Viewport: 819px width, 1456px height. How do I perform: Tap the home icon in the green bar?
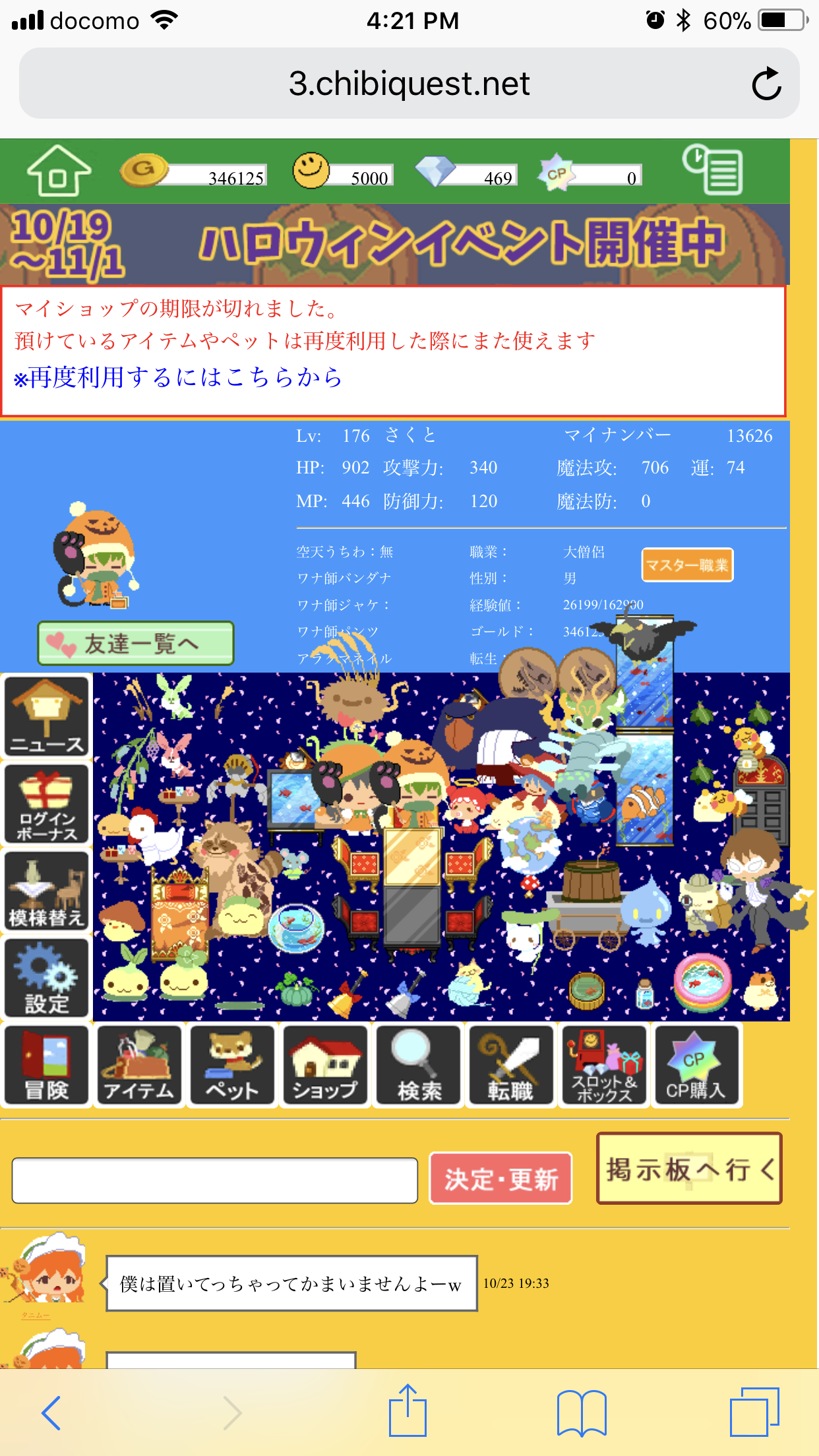tap(59, 171)
